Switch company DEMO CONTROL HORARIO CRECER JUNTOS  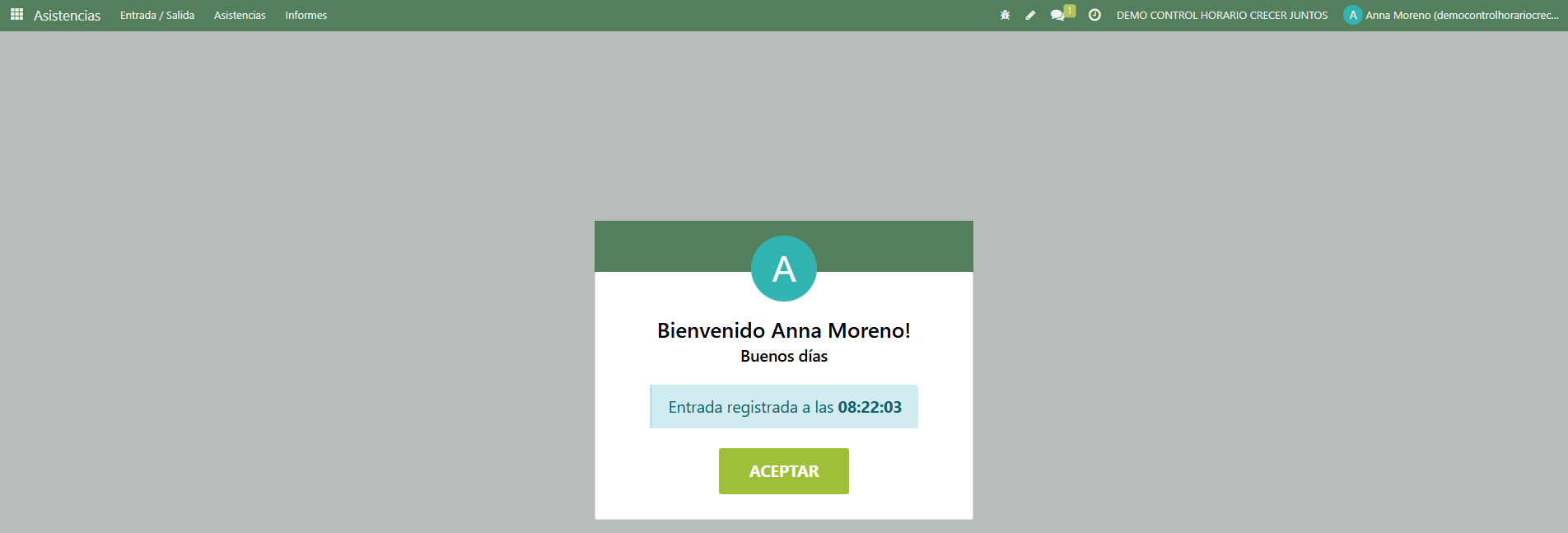coord(1221,16)
